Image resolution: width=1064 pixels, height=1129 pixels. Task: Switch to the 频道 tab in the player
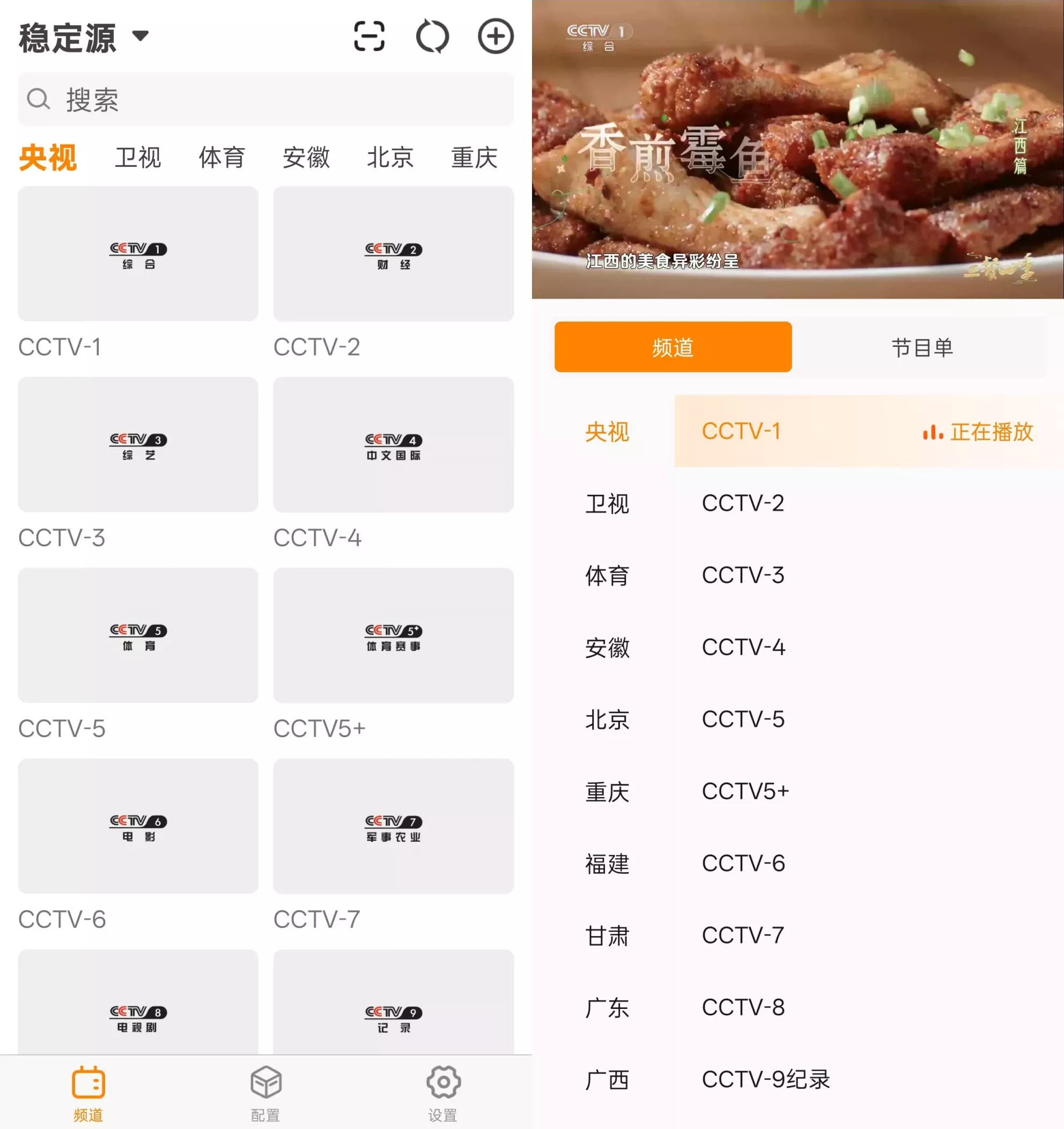click(673, 347)
